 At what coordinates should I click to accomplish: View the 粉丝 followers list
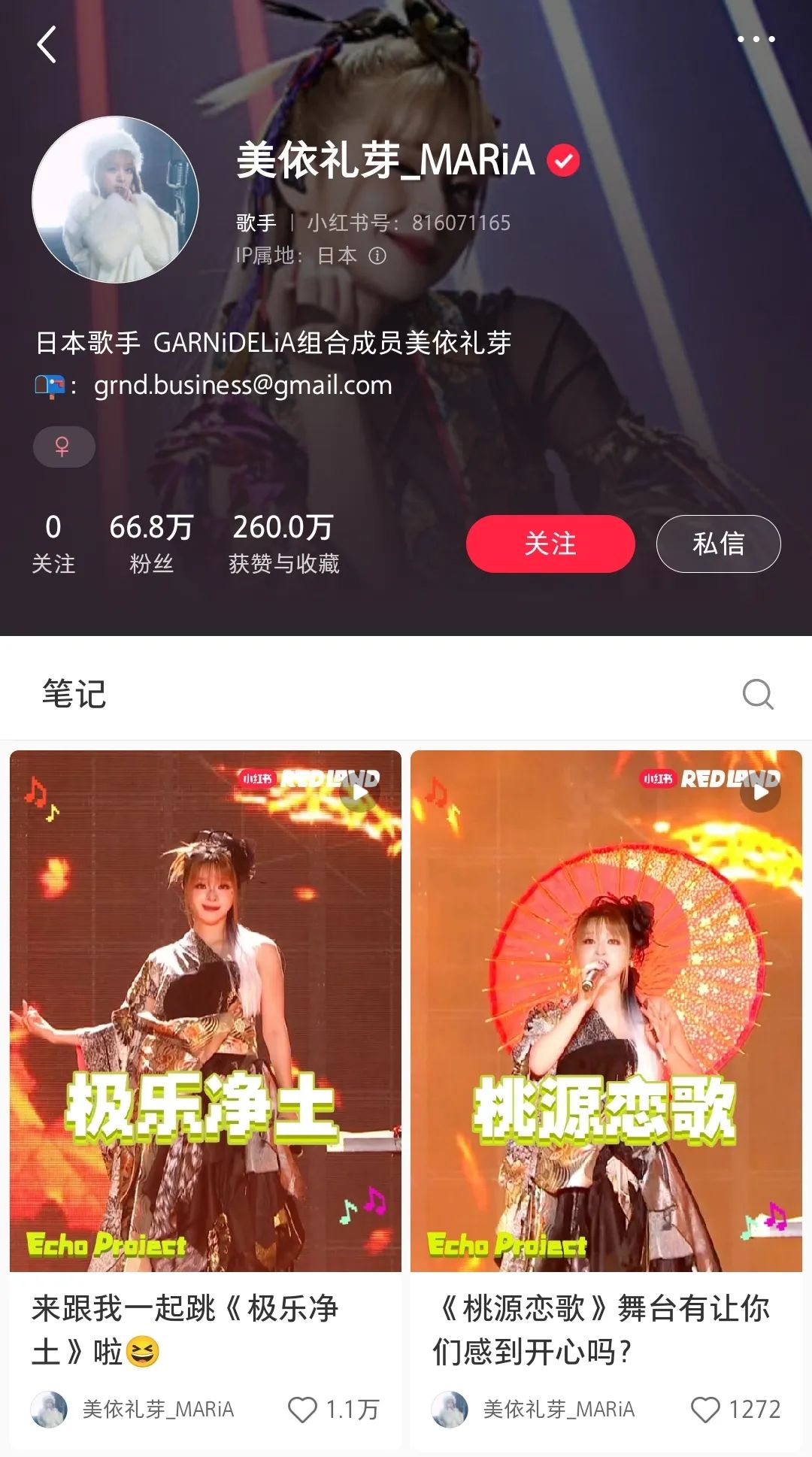point(151,543)
